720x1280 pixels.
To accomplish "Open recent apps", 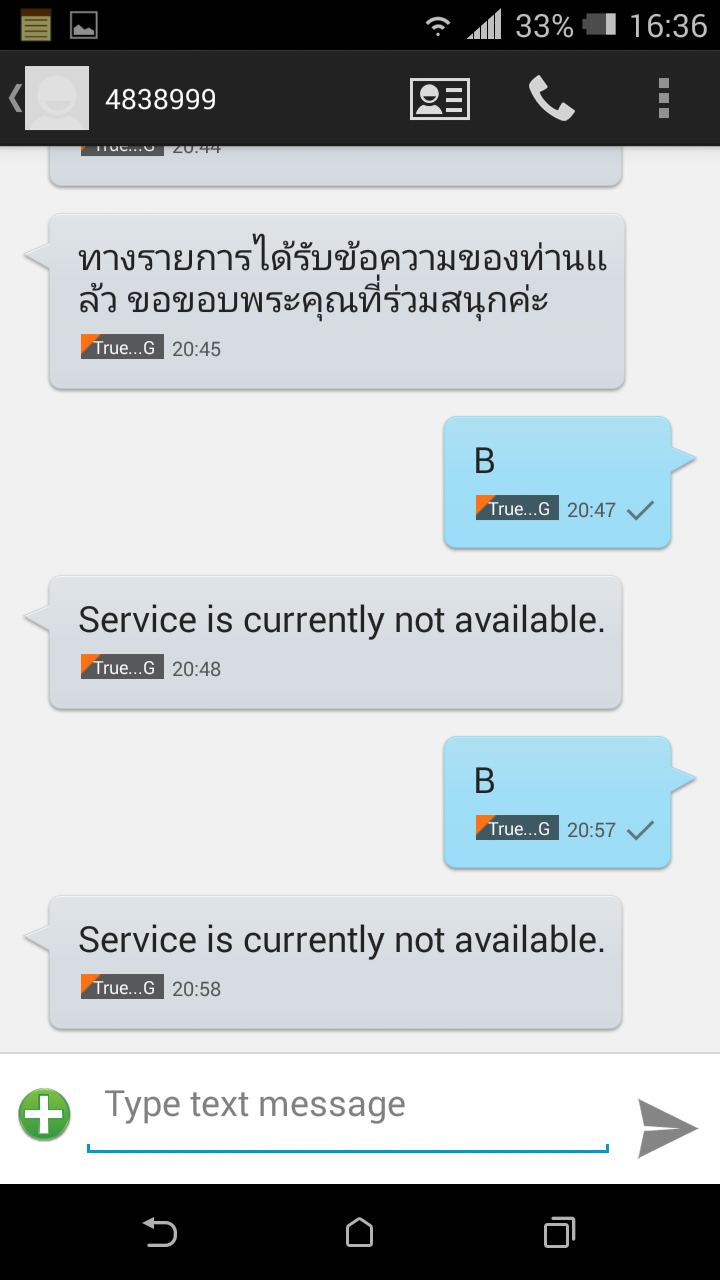I will (x=560, y=1232).
